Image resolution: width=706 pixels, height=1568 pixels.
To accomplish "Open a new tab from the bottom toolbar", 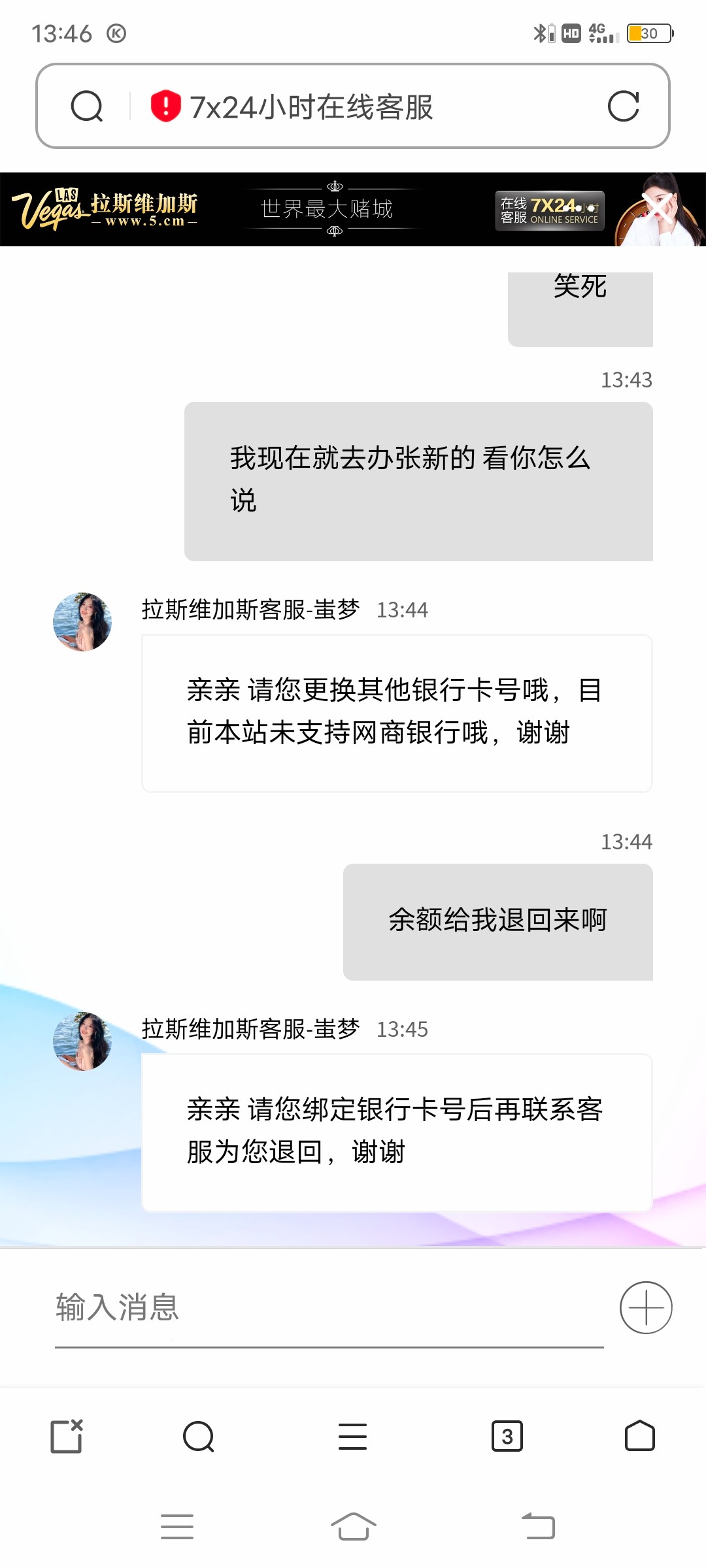I will pyautogui.click(x=67, y=1436).
